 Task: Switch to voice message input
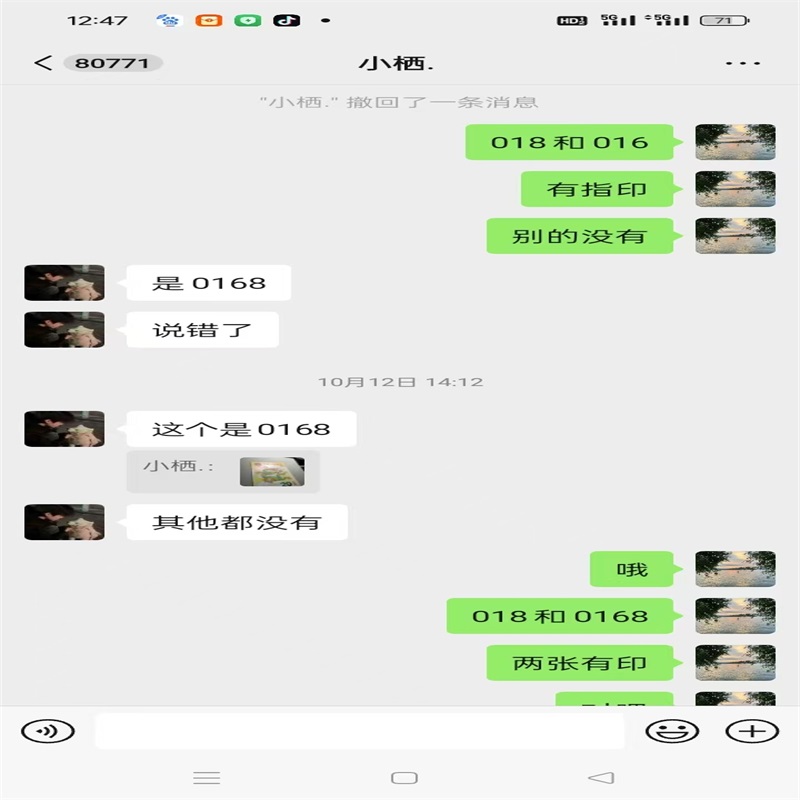tap(47, 731)
